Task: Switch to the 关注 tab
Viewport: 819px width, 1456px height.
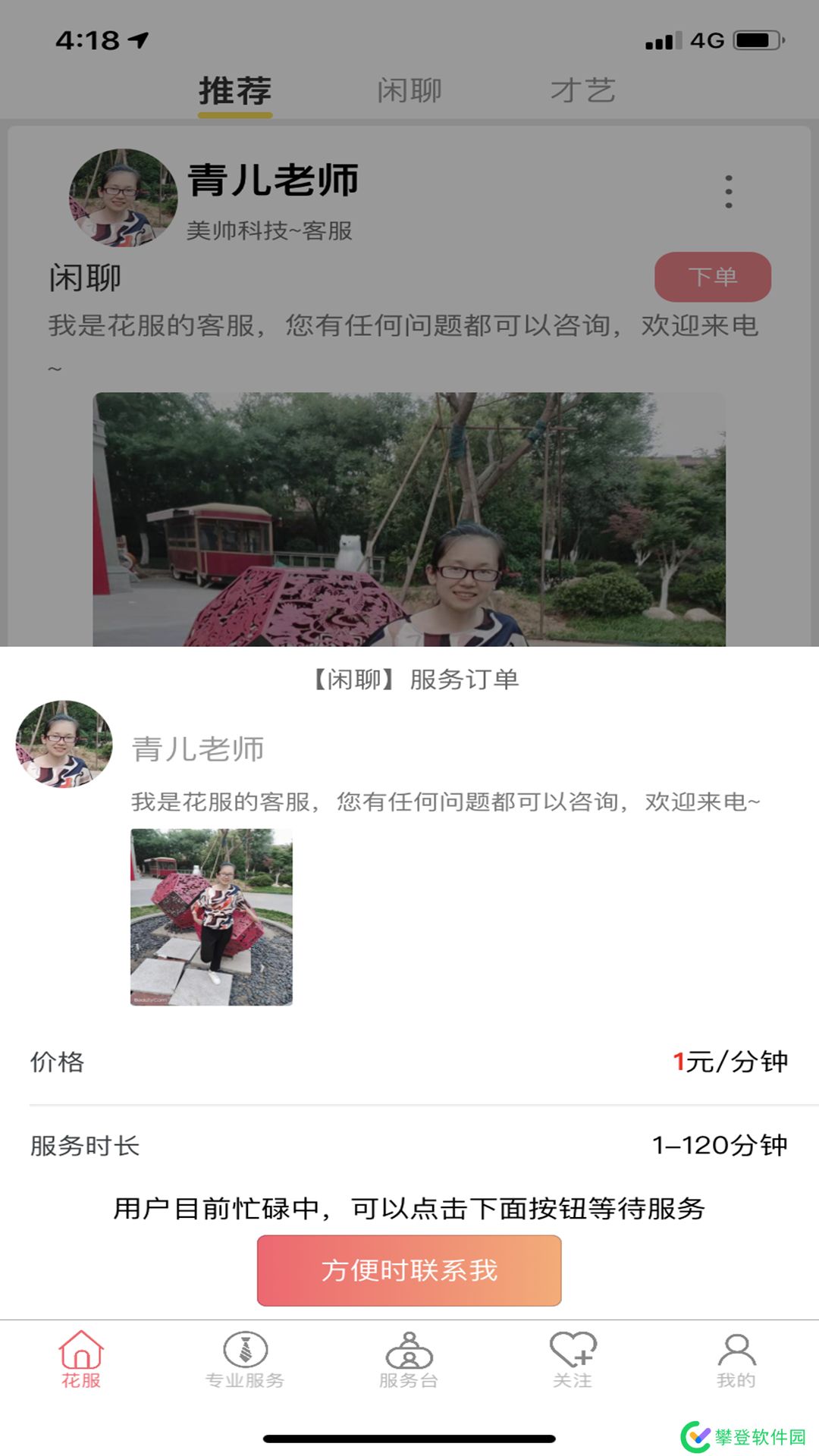Action: (573, 1360)
